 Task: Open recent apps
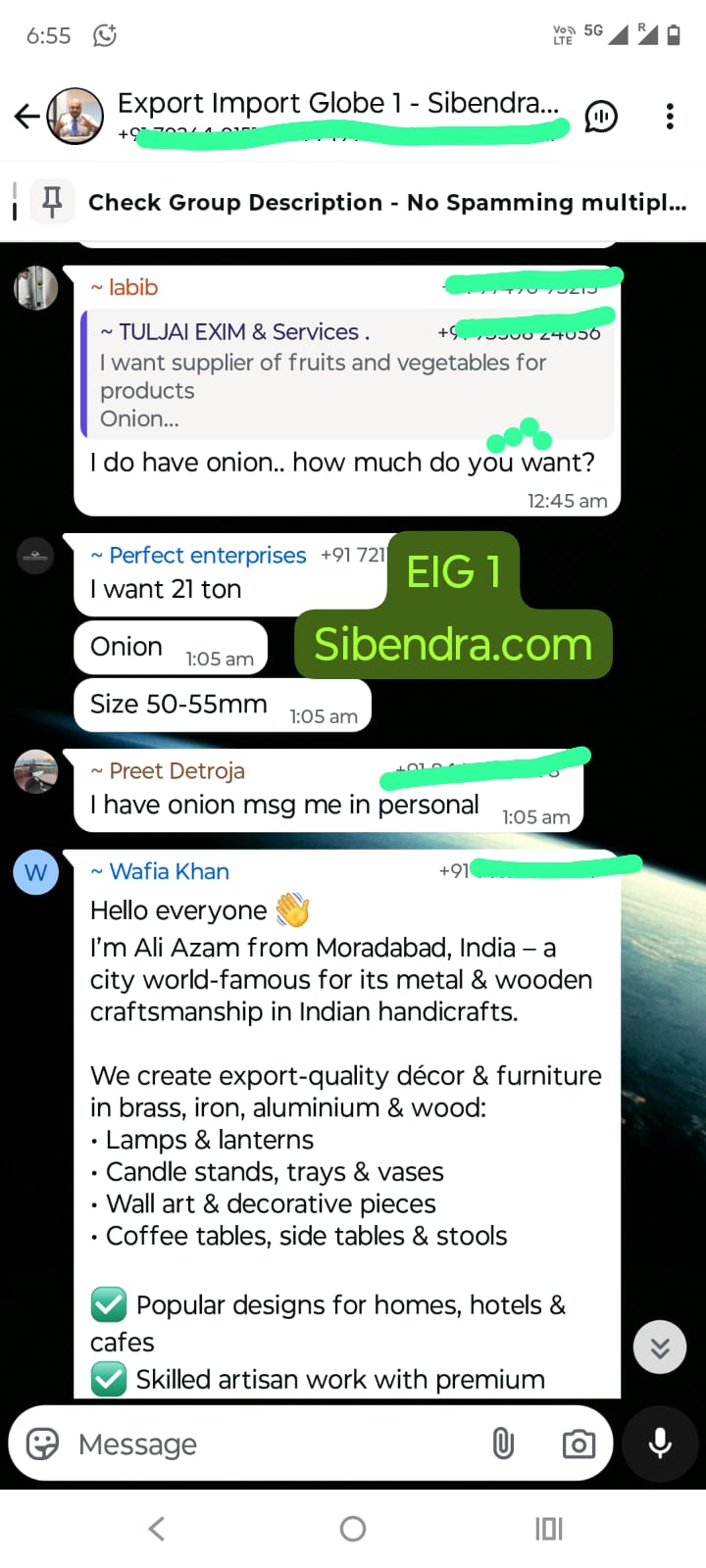coord(549,1529)
